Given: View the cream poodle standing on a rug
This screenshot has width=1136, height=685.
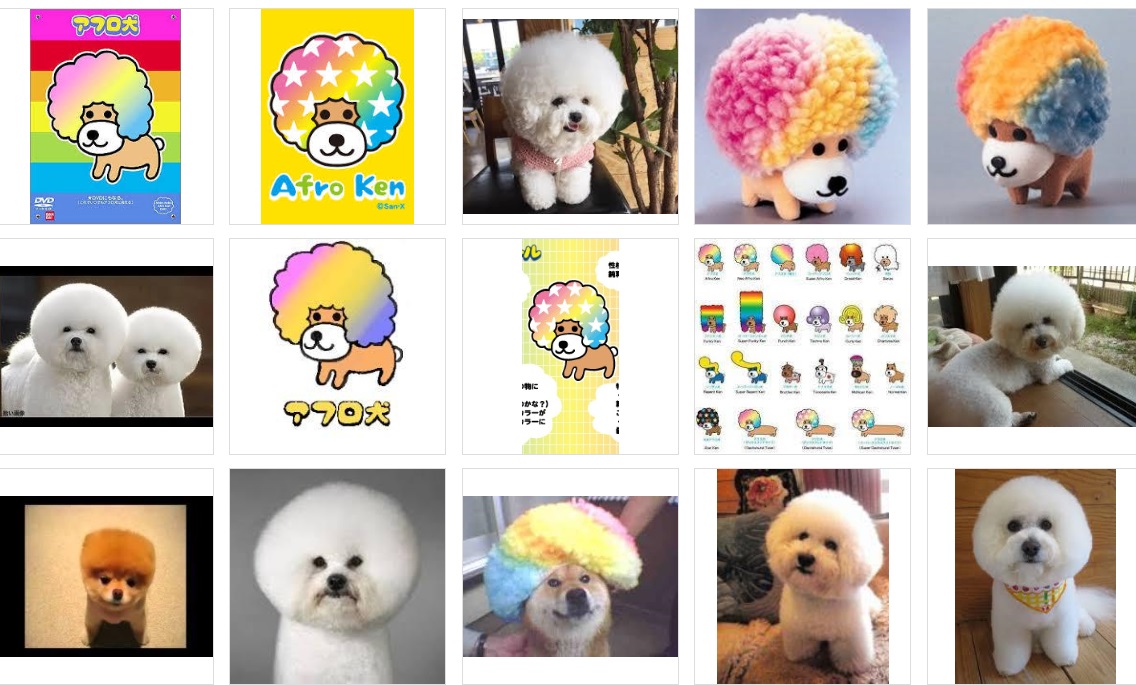Looking at the screenshot, I should (x=802, y=576).
